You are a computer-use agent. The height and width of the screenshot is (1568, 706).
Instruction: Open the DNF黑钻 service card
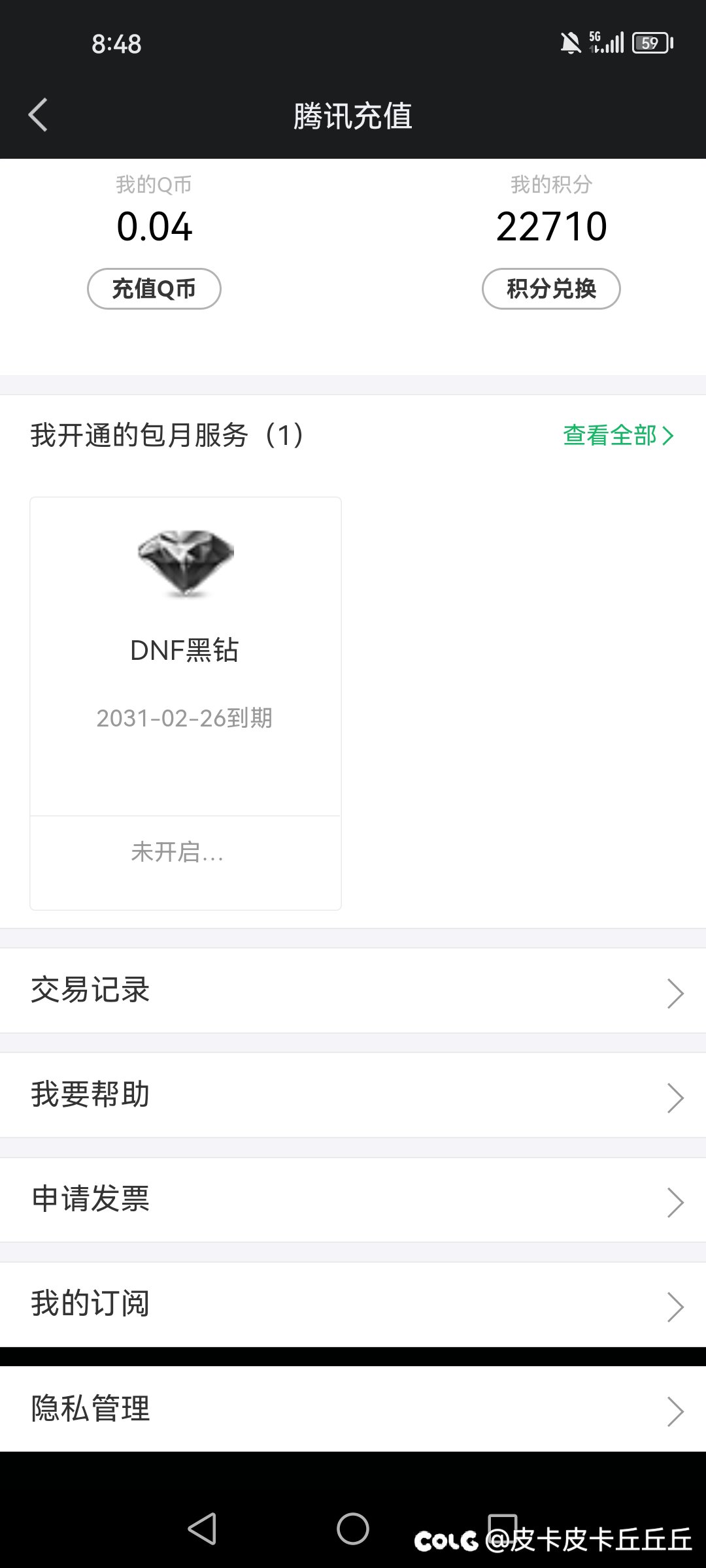pyautogui.click(x=186, y=704)
